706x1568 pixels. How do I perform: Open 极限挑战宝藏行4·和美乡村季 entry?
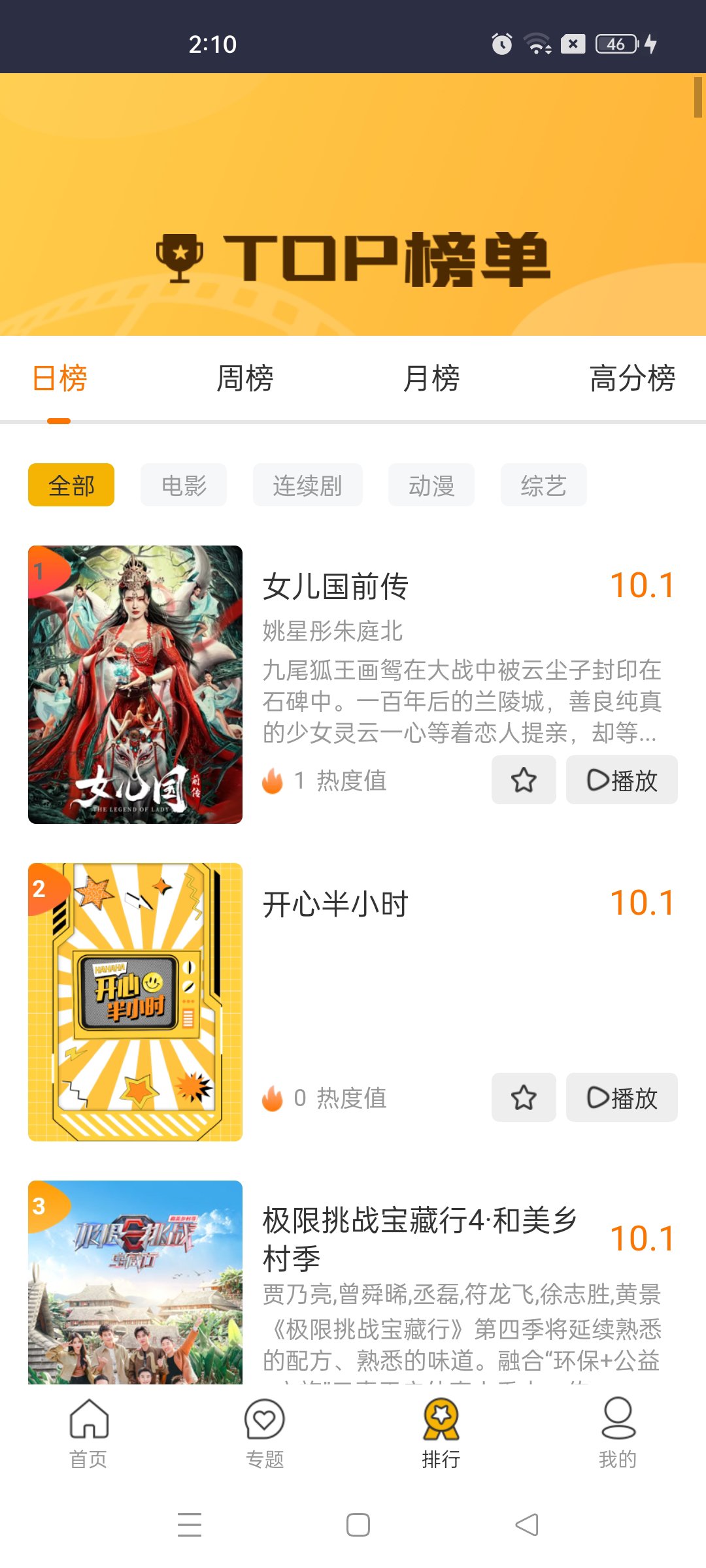[418, 1238]
